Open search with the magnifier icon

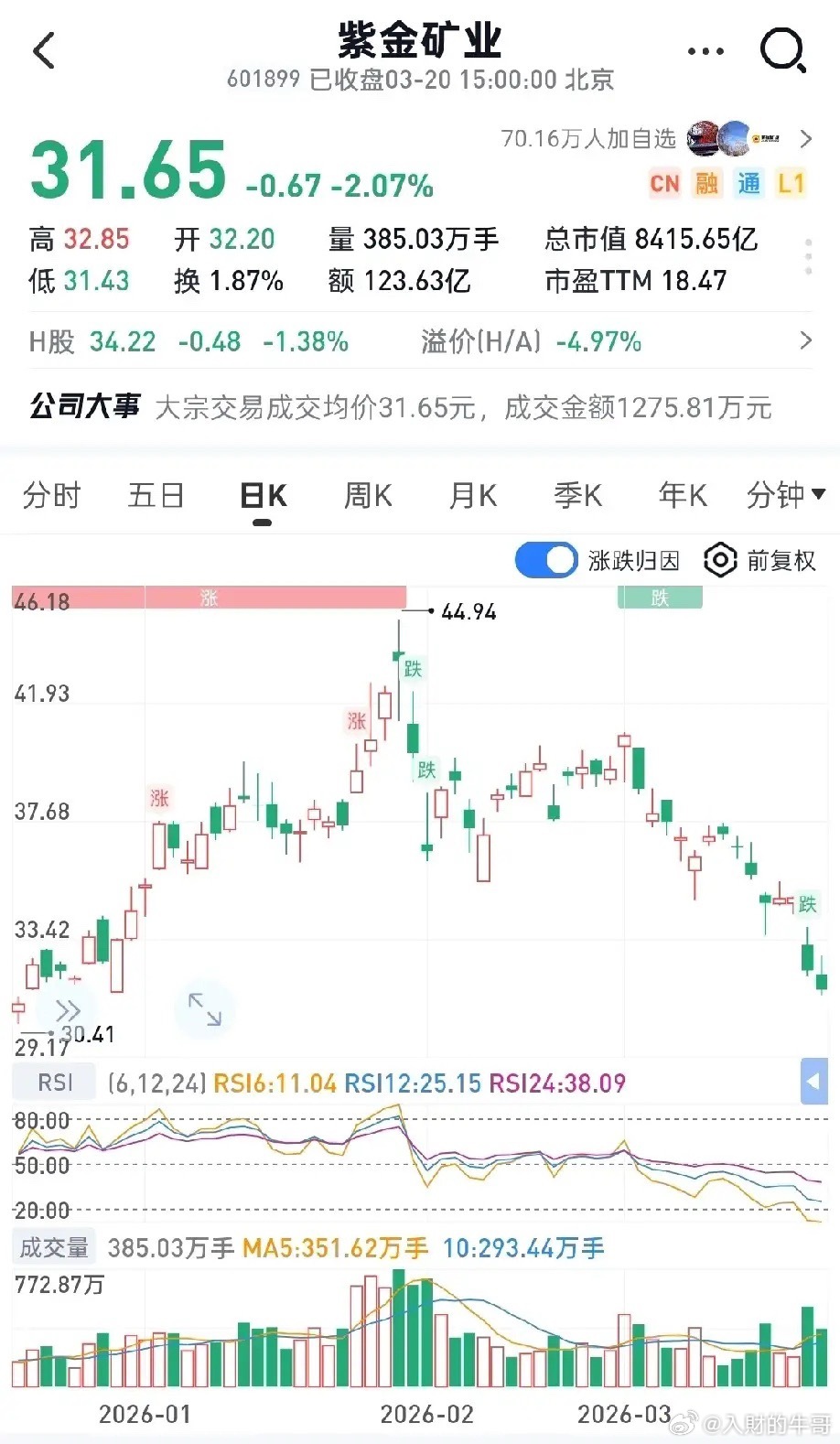(782, 51)
